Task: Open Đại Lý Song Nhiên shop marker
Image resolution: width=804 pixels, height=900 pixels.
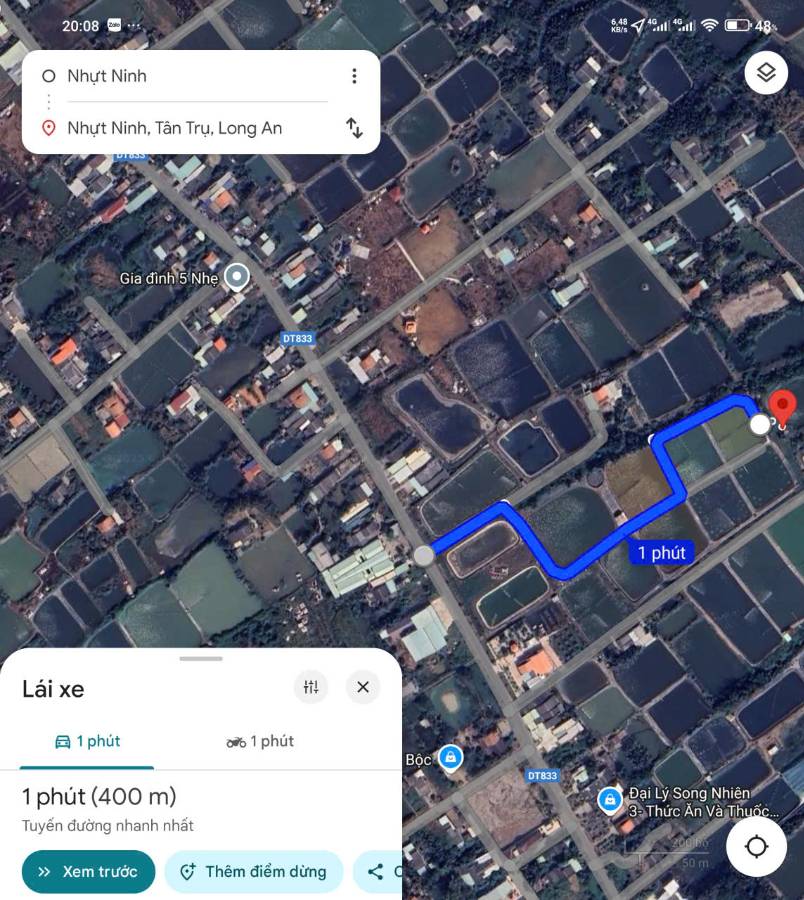Action: point(609,800)
